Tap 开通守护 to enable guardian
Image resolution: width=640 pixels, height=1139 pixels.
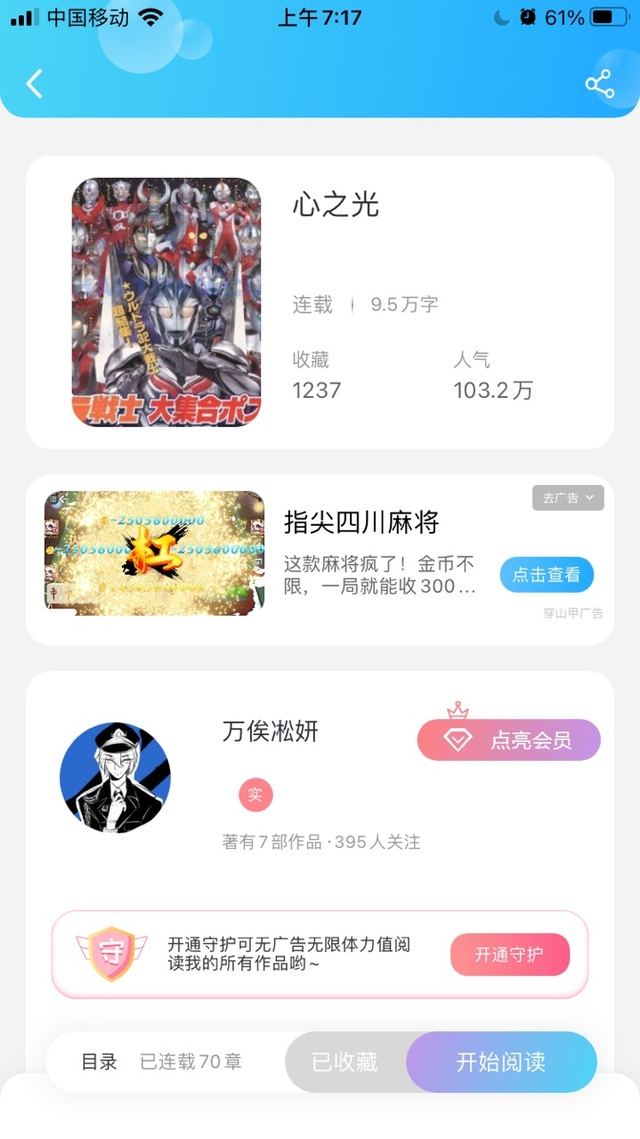pos(509,954)
